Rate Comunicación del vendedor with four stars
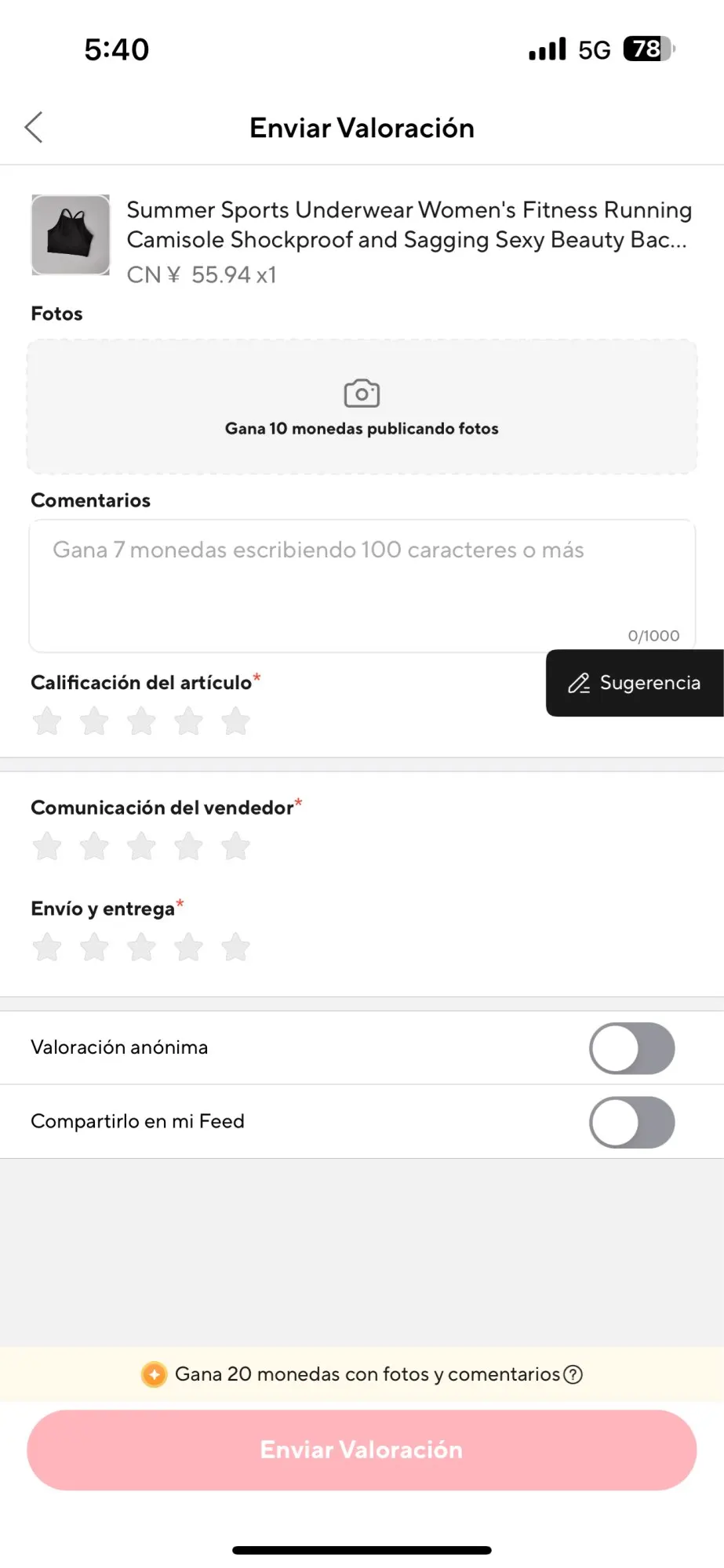The image size is (724, 1568). pos(188,846)
